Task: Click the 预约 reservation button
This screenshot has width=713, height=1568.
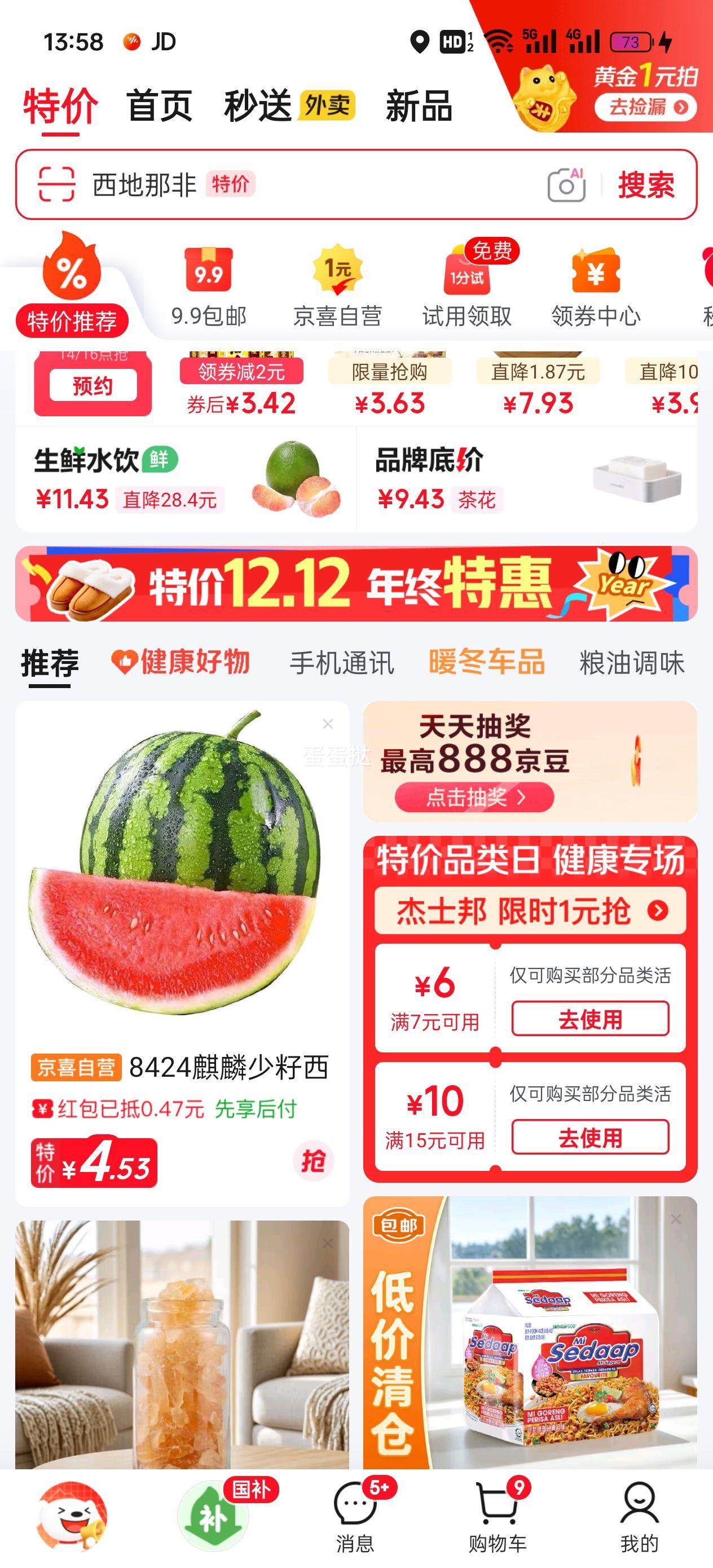Action: point(93,385)
